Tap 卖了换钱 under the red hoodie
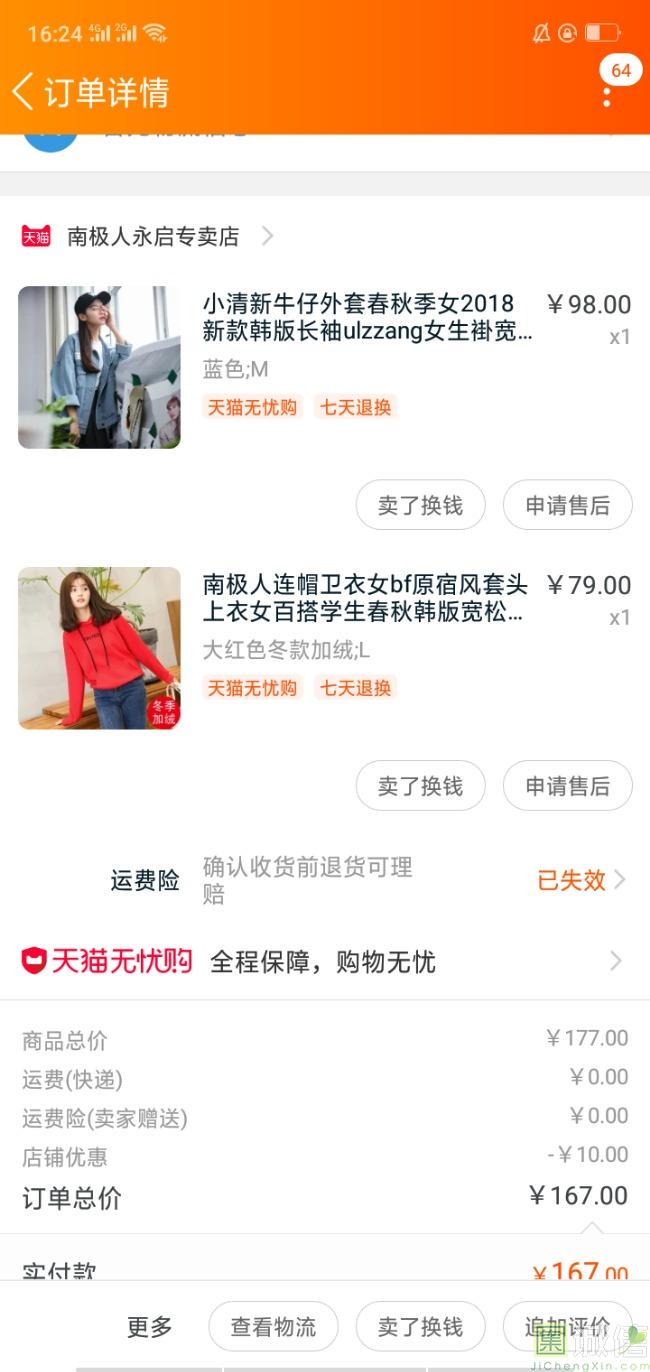 420,787
